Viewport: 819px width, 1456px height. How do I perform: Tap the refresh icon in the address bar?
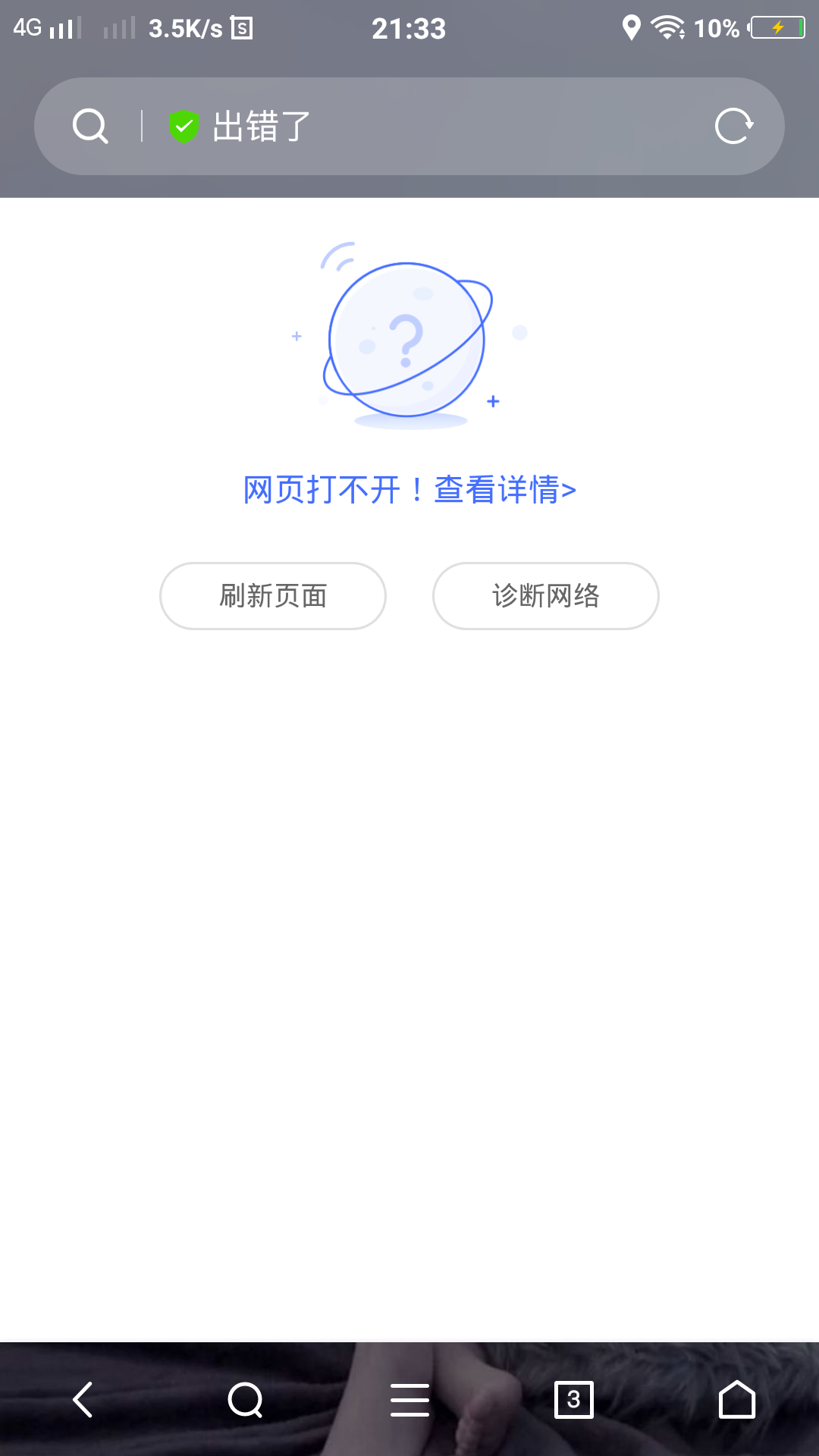coord(733,126)
